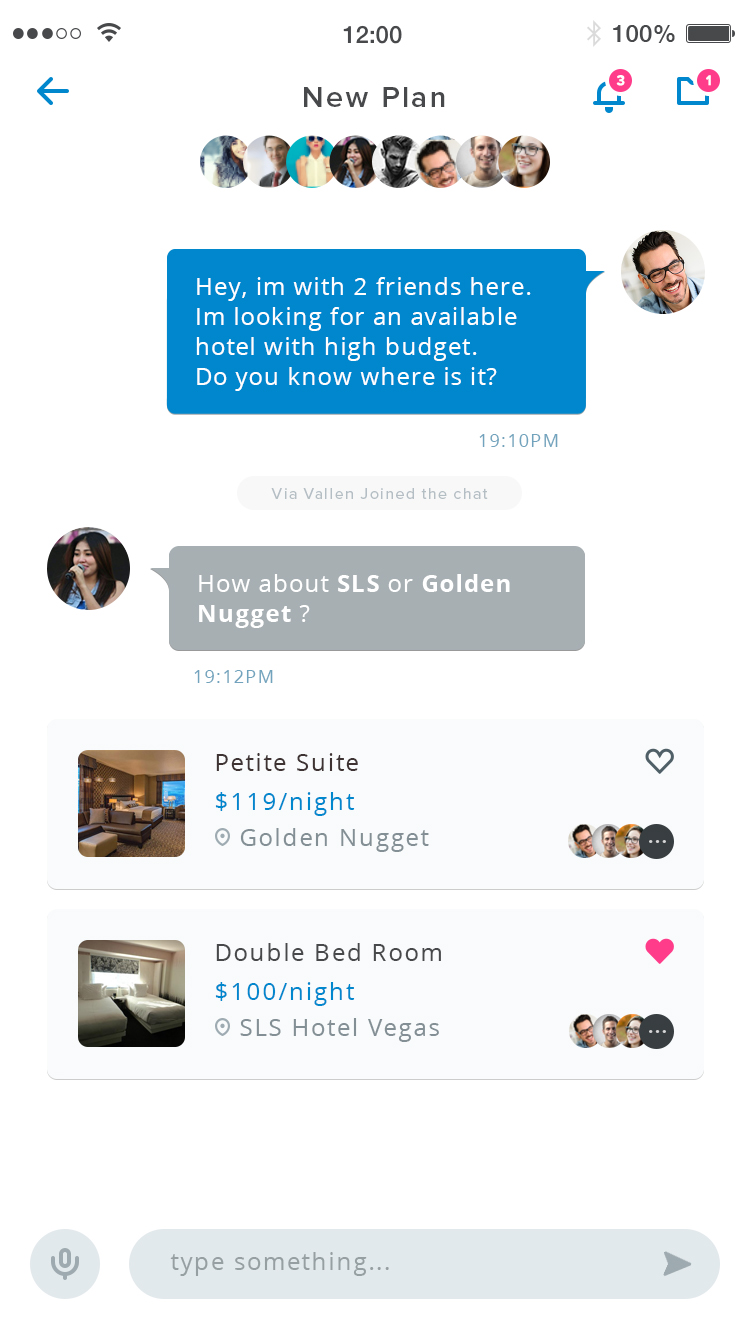Open the folder icon with badge 1
This screenshot has height=1334, width=750.
tap(693, 91)
